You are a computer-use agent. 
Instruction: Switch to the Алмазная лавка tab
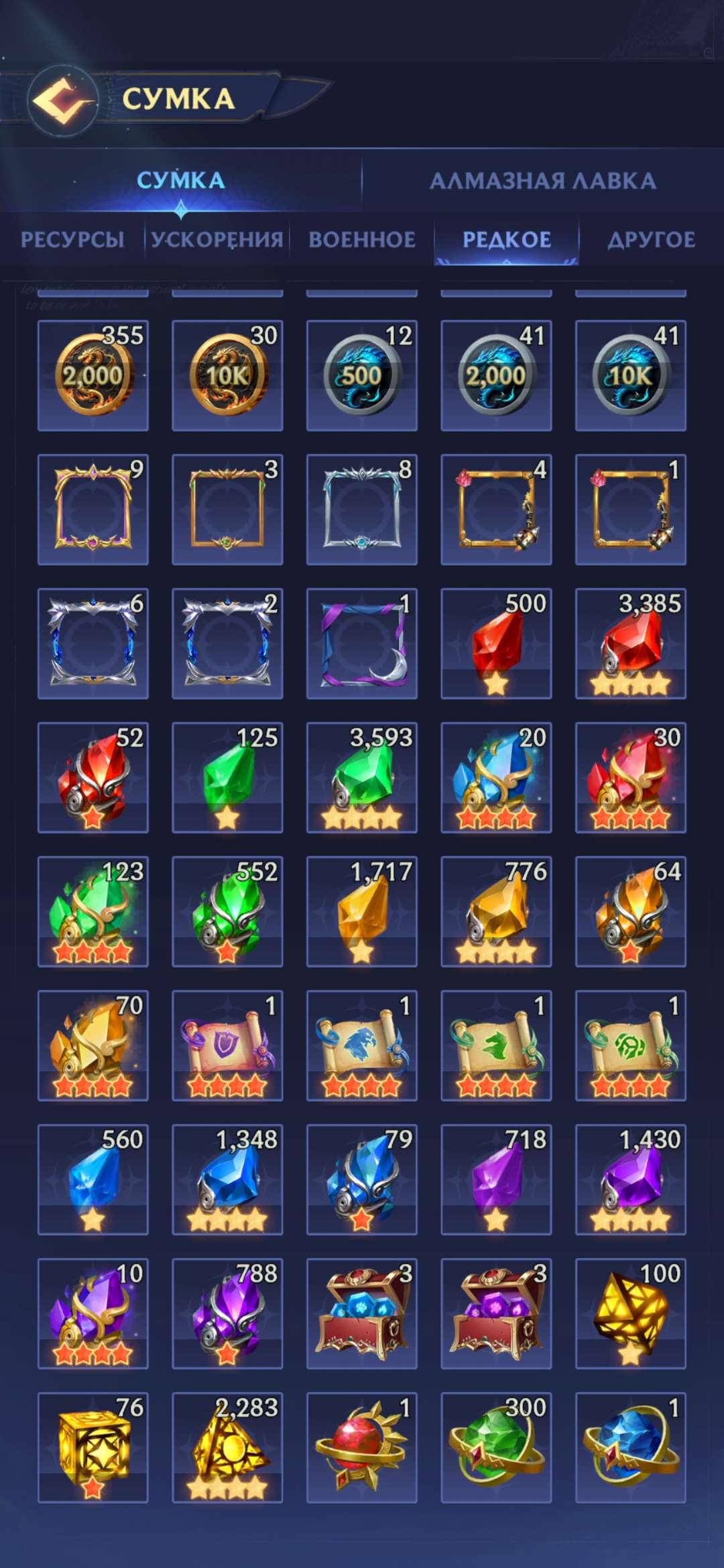542,181
